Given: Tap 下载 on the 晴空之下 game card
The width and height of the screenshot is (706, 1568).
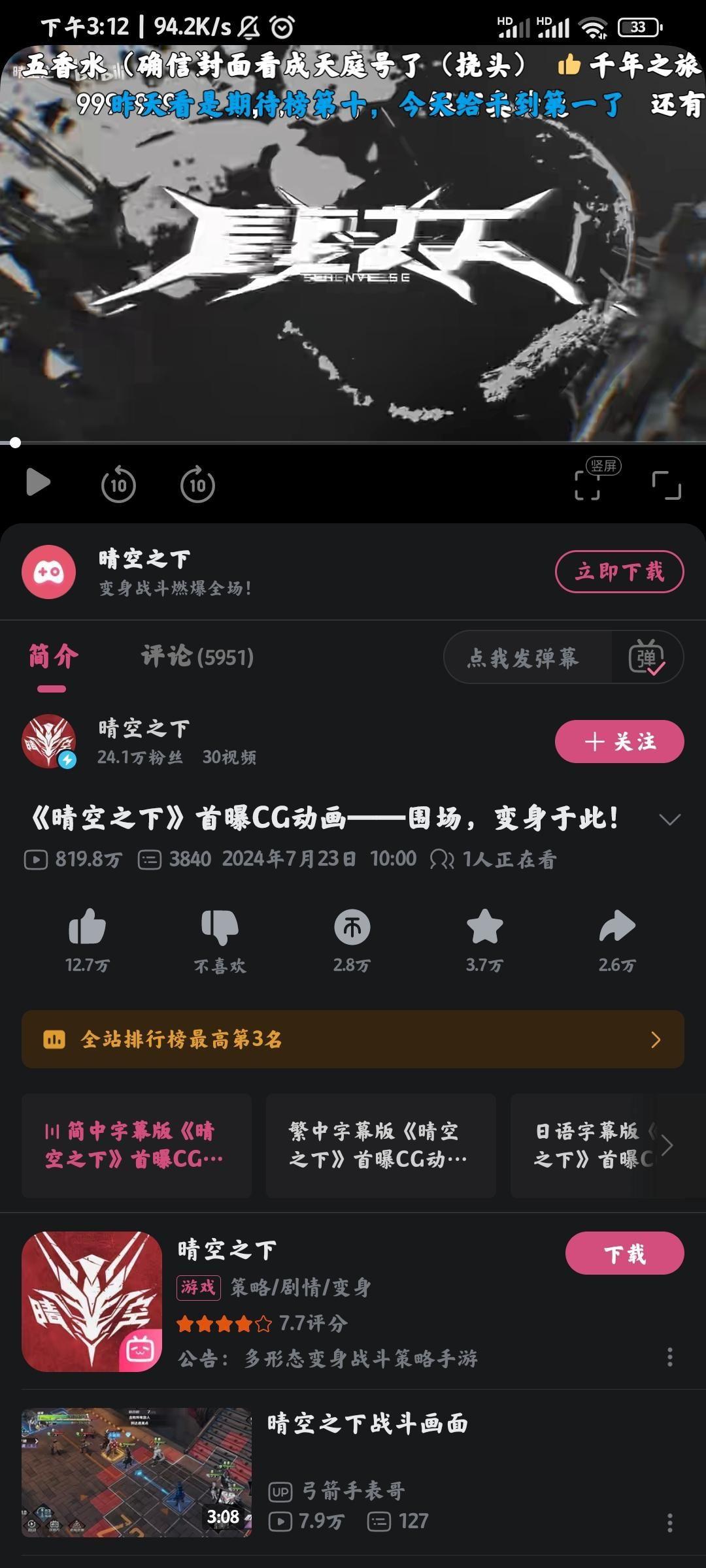Looking at the screenshot, I should point(624,1254).
